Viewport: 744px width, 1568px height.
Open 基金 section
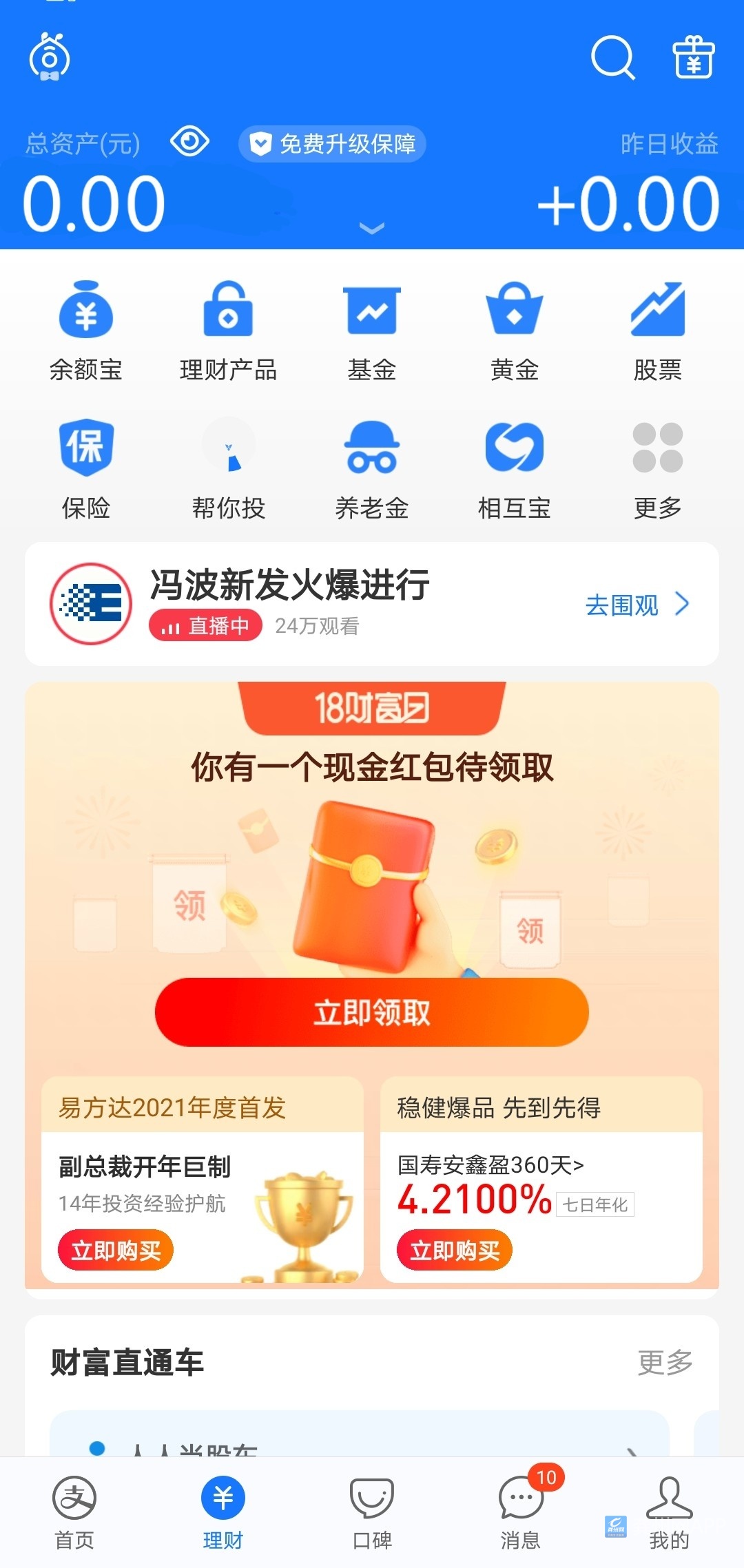(x=372, y=331)
